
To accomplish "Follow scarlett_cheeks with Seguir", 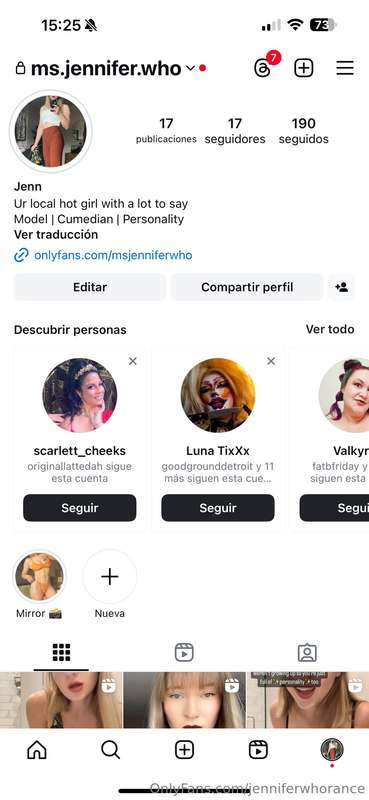I will click(80, 508).
